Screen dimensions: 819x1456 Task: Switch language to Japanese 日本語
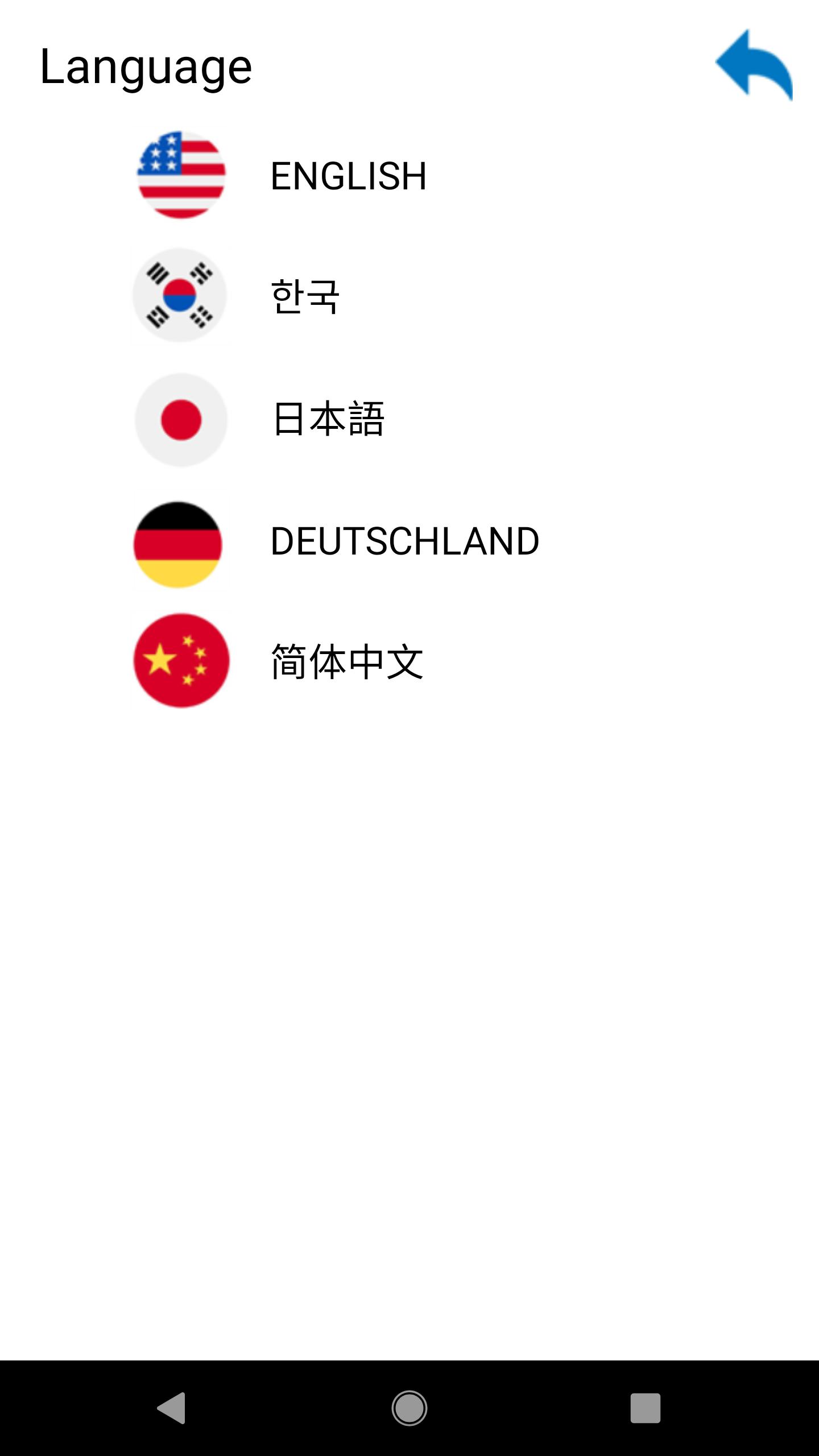329,419
